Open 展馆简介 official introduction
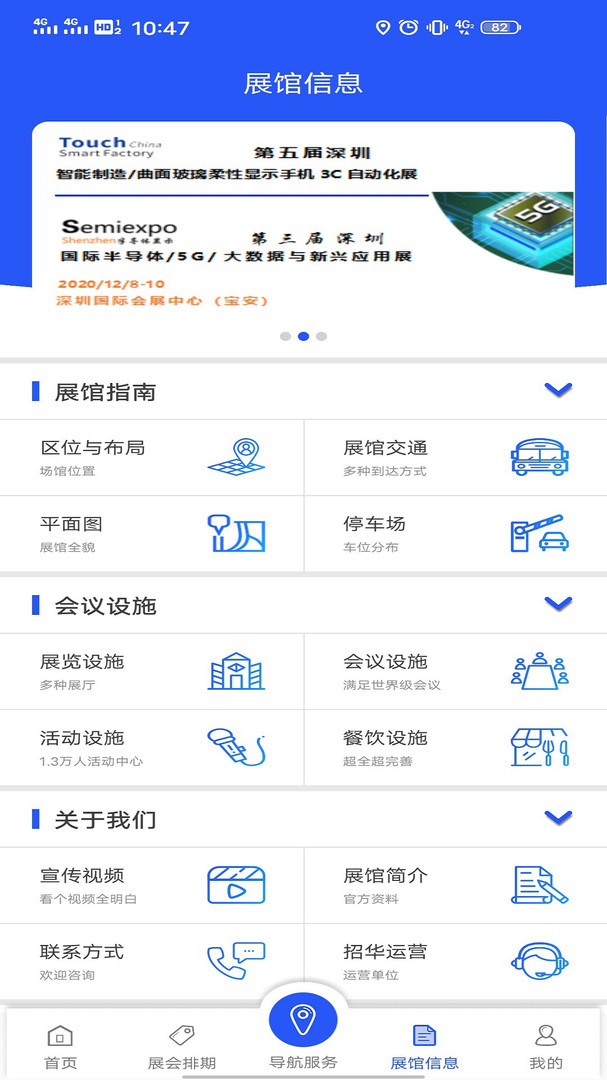This screenshot has width=607, height=1080. click(455, 885)
